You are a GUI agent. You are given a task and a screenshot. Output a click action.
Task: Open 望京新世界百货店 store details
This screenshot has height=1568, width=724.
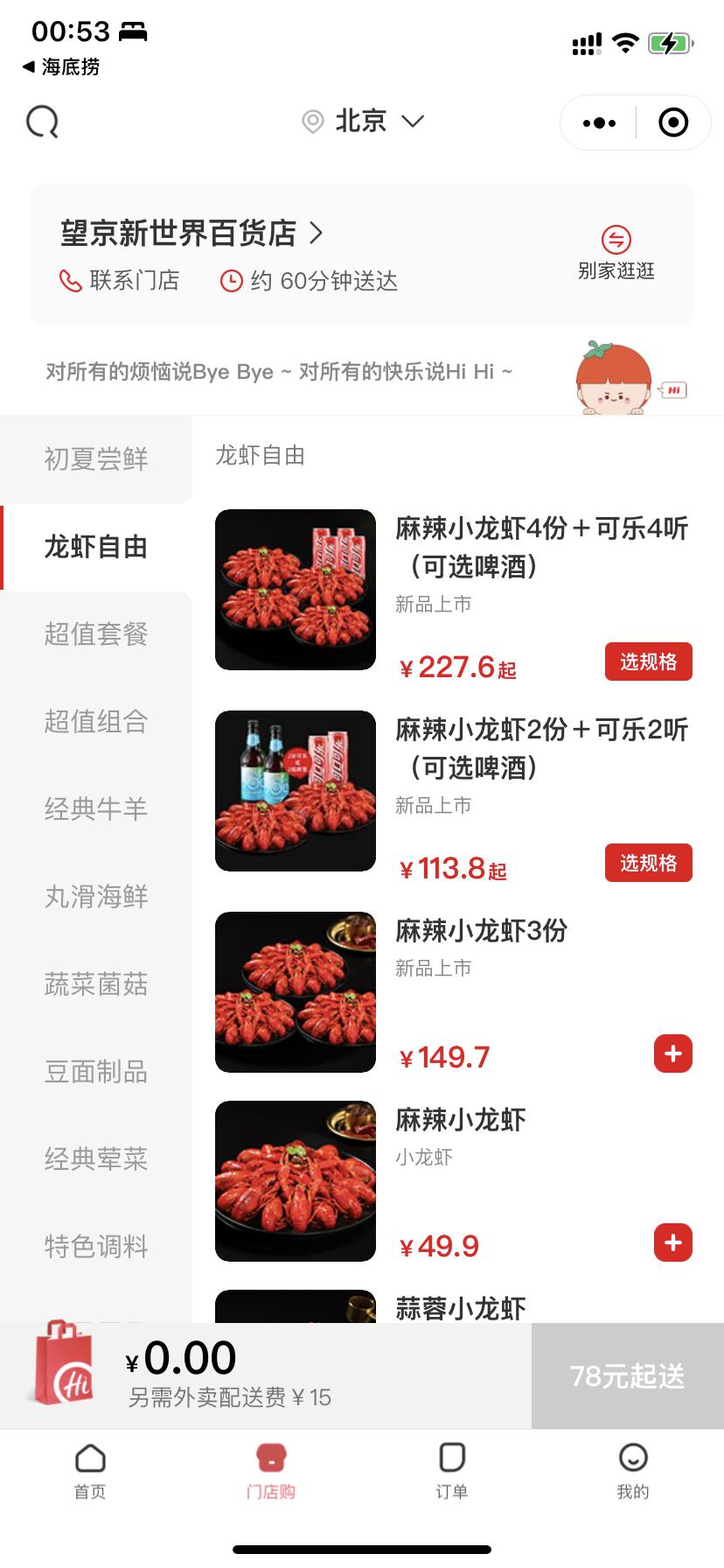(x=192, y=234)
